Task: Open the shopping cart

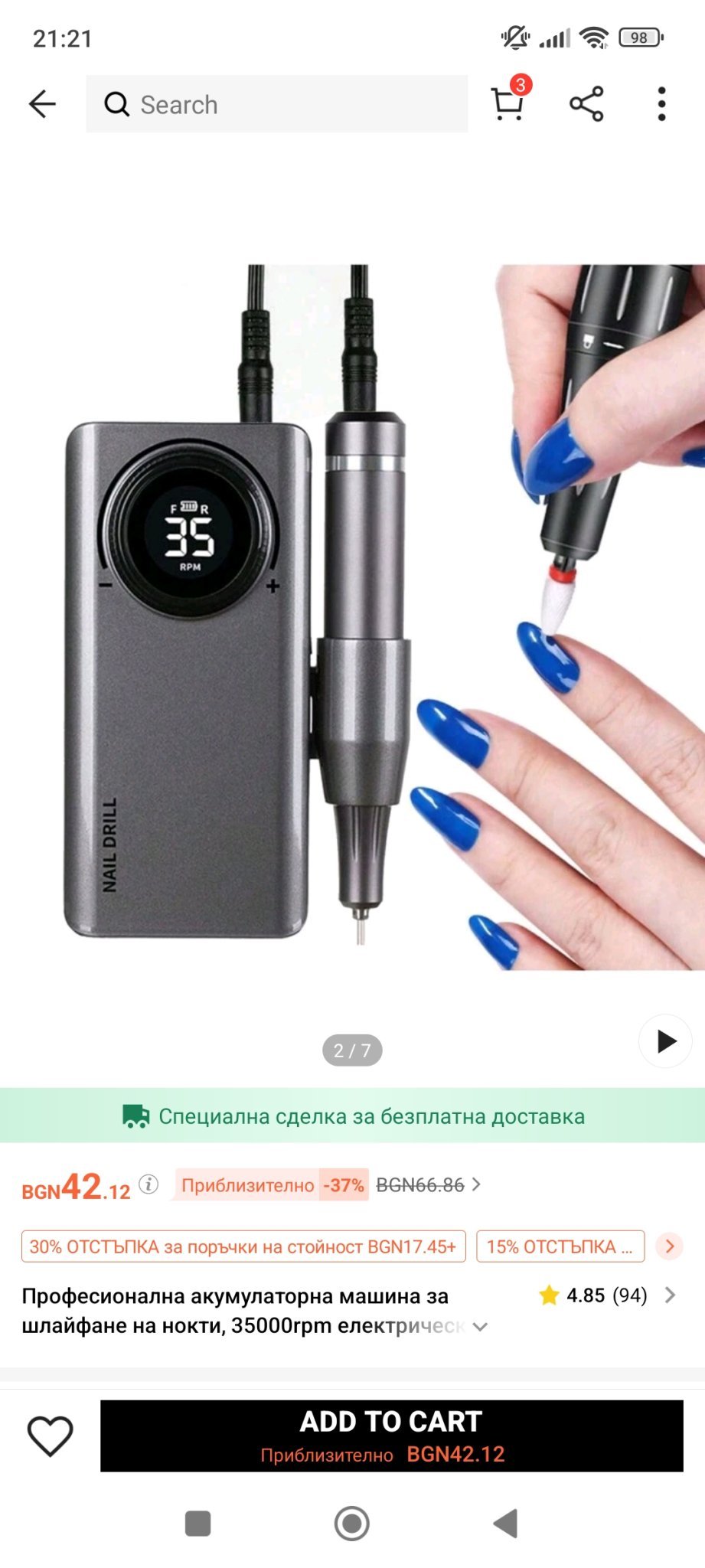Action: pyautogui.click(x=508, y=103)
